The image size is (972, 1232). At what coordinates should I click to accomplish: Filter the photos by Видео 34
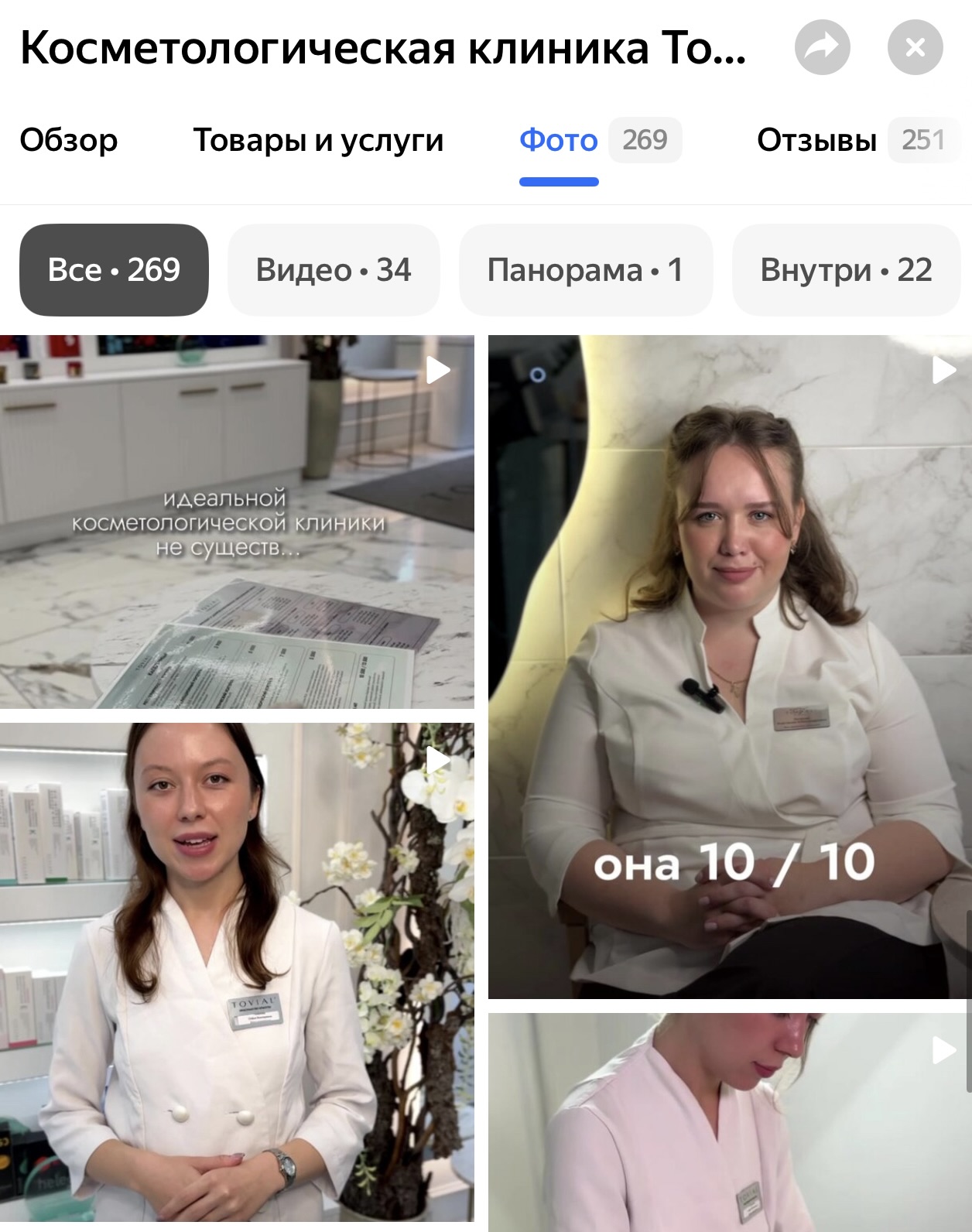point(334,270)
